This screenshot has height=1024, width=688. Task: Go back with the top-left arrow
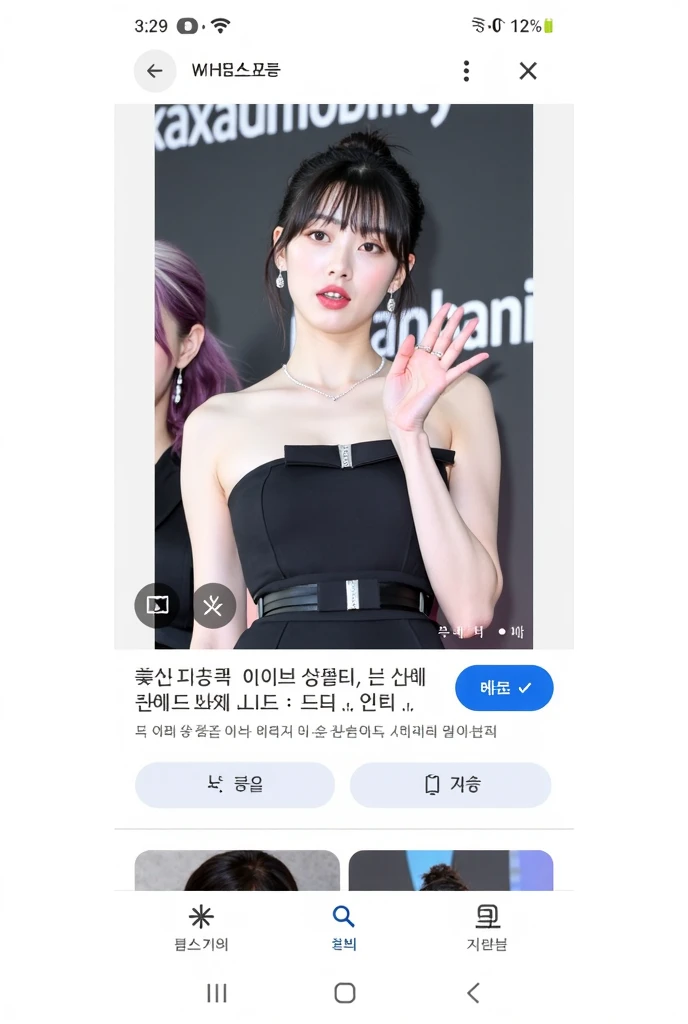[x=154, y=71]
